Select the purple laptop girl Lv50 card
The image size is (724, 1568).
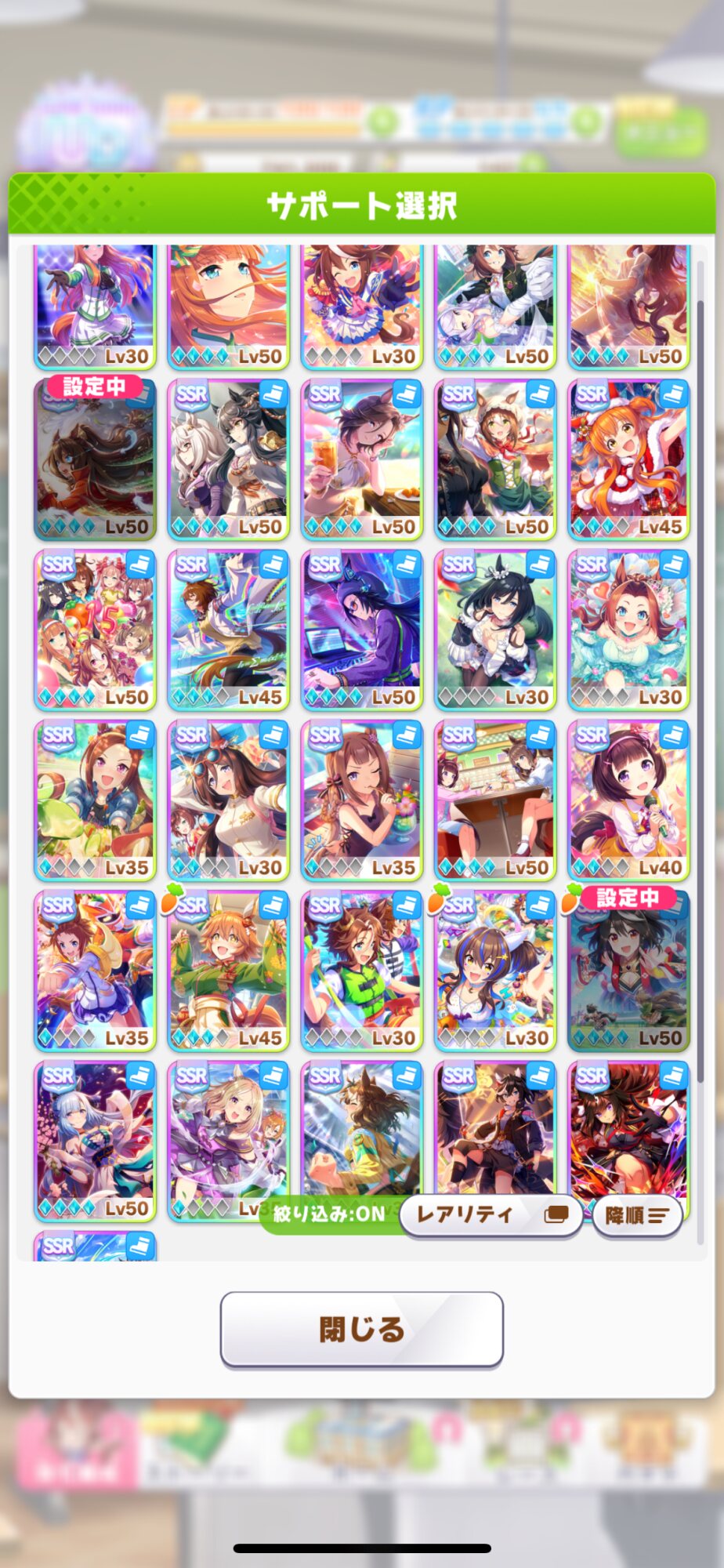362,630
